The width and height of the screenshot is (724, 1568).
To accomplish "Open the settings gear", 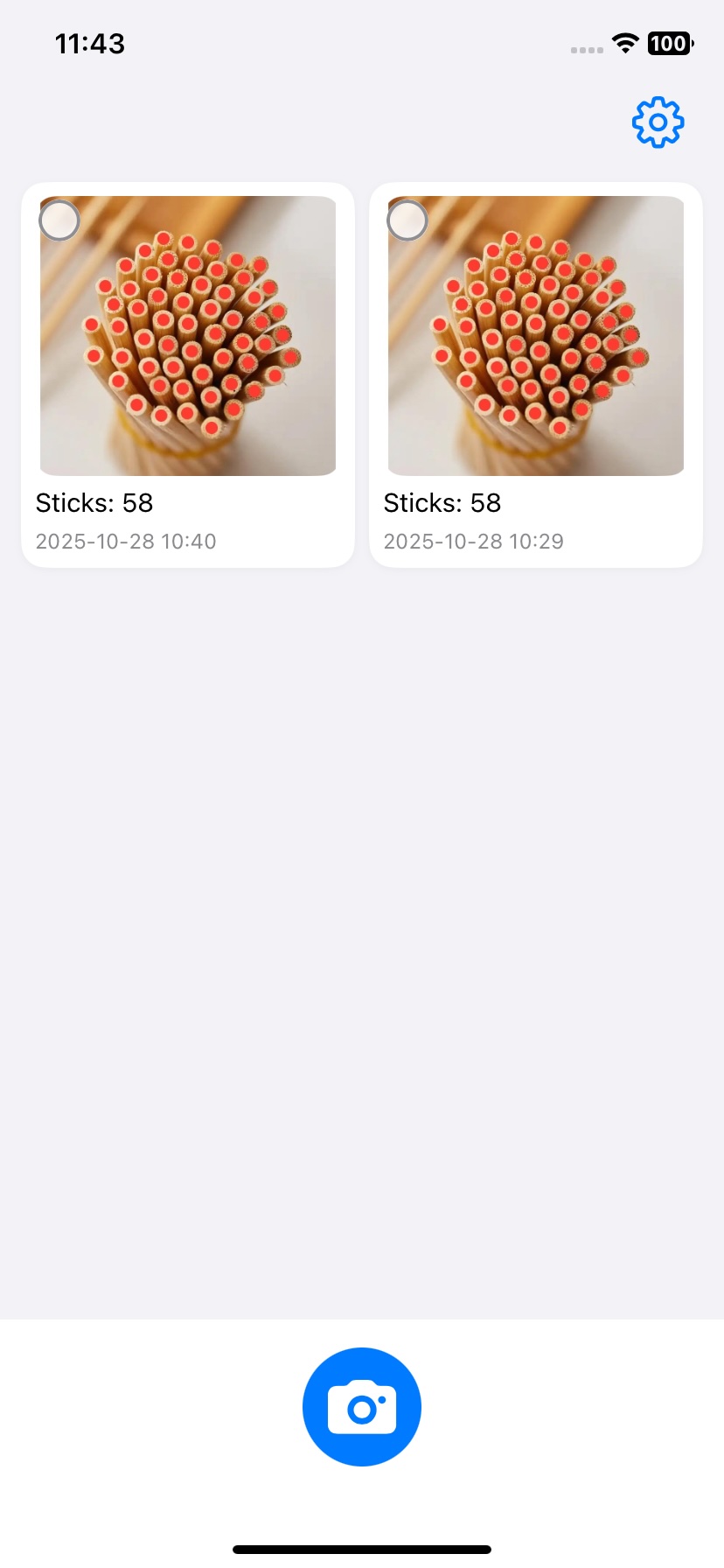I will click(658, 122).
